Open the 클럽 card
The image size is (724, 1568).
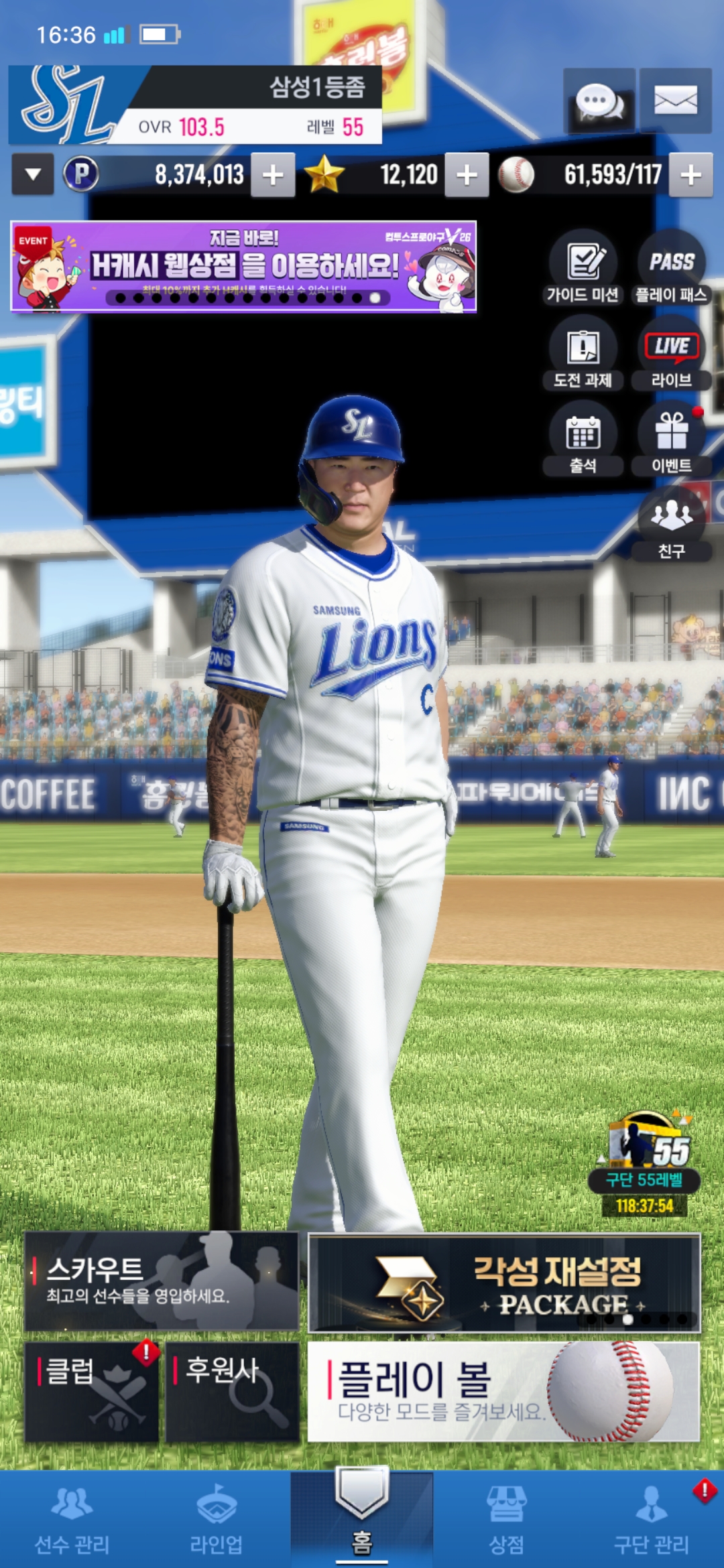[x=91, y=1391]
